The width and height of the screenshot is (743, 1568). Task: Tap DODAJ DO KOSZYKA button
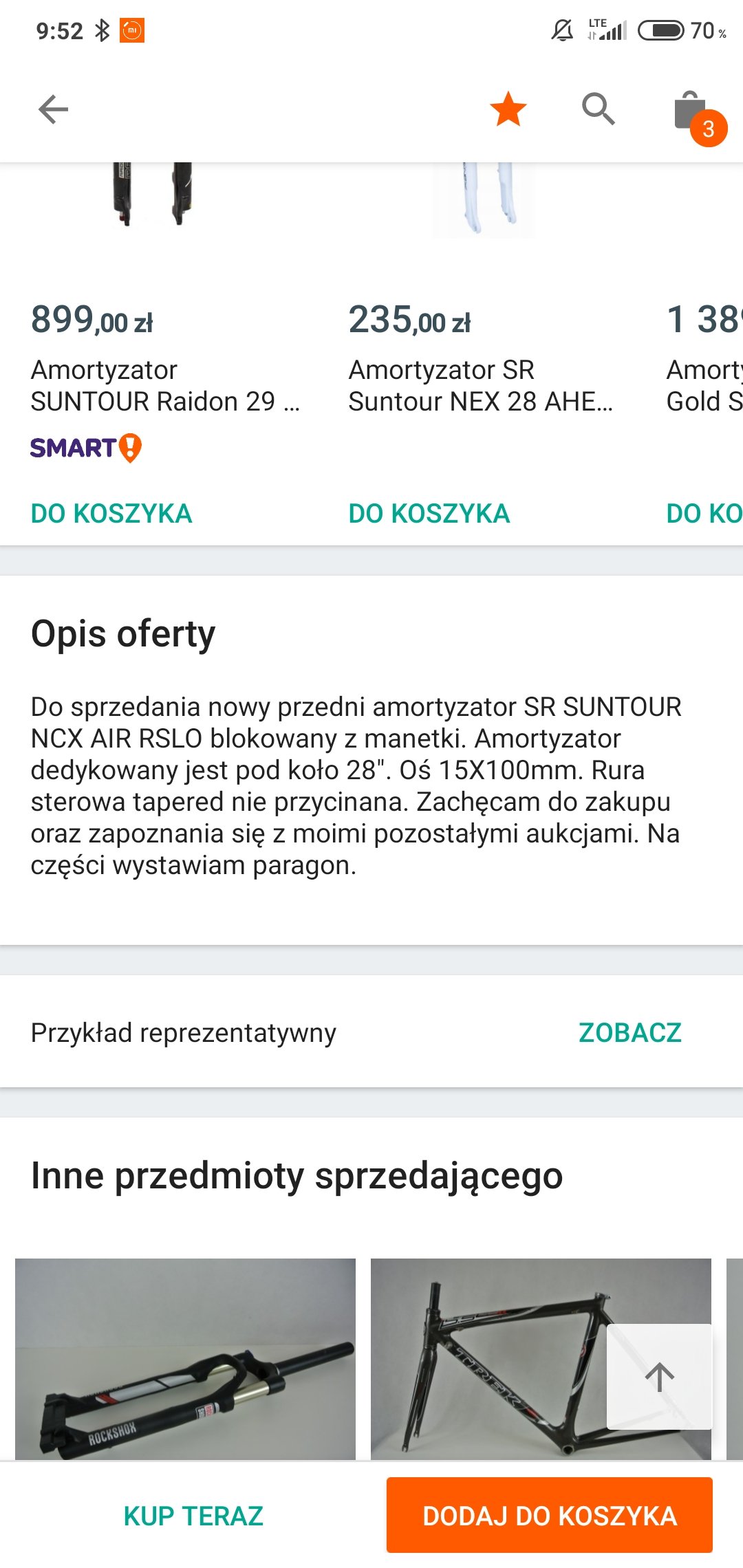[x=550, y=1515]
